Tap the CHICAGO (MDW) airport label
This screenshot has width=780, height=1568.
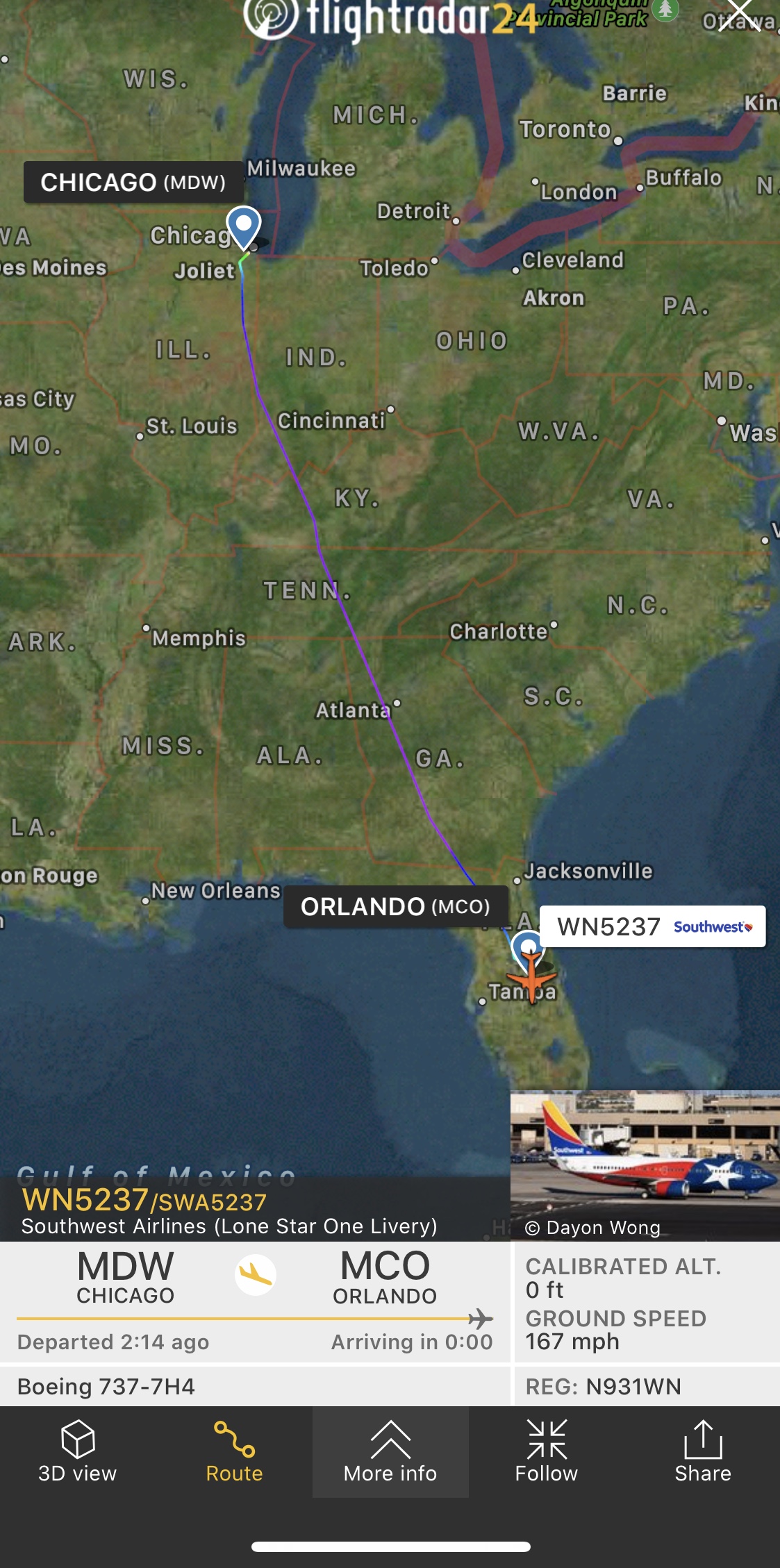pyautogui.click(x=133, y=182)
